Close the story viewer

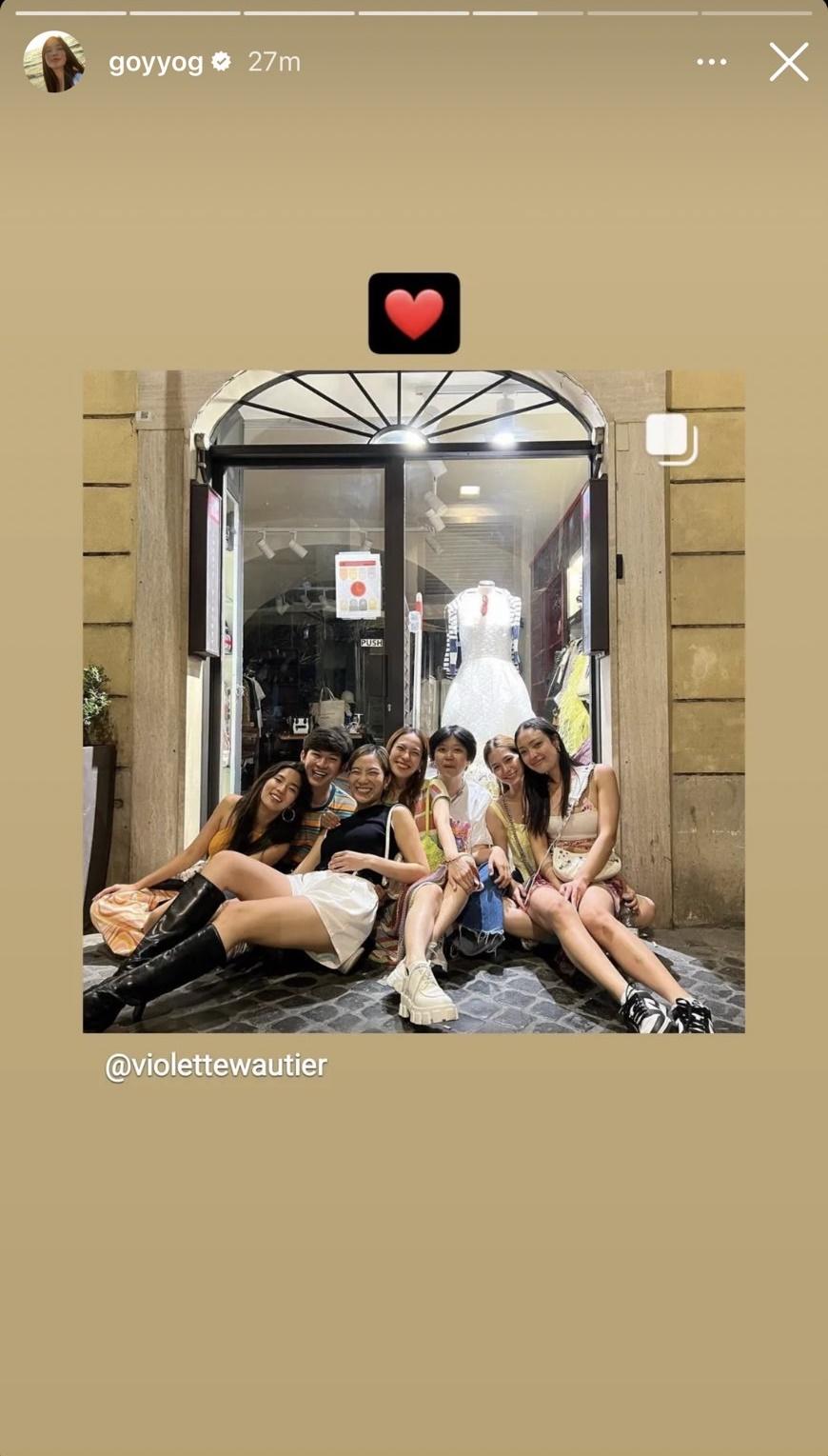click(788, 62)
